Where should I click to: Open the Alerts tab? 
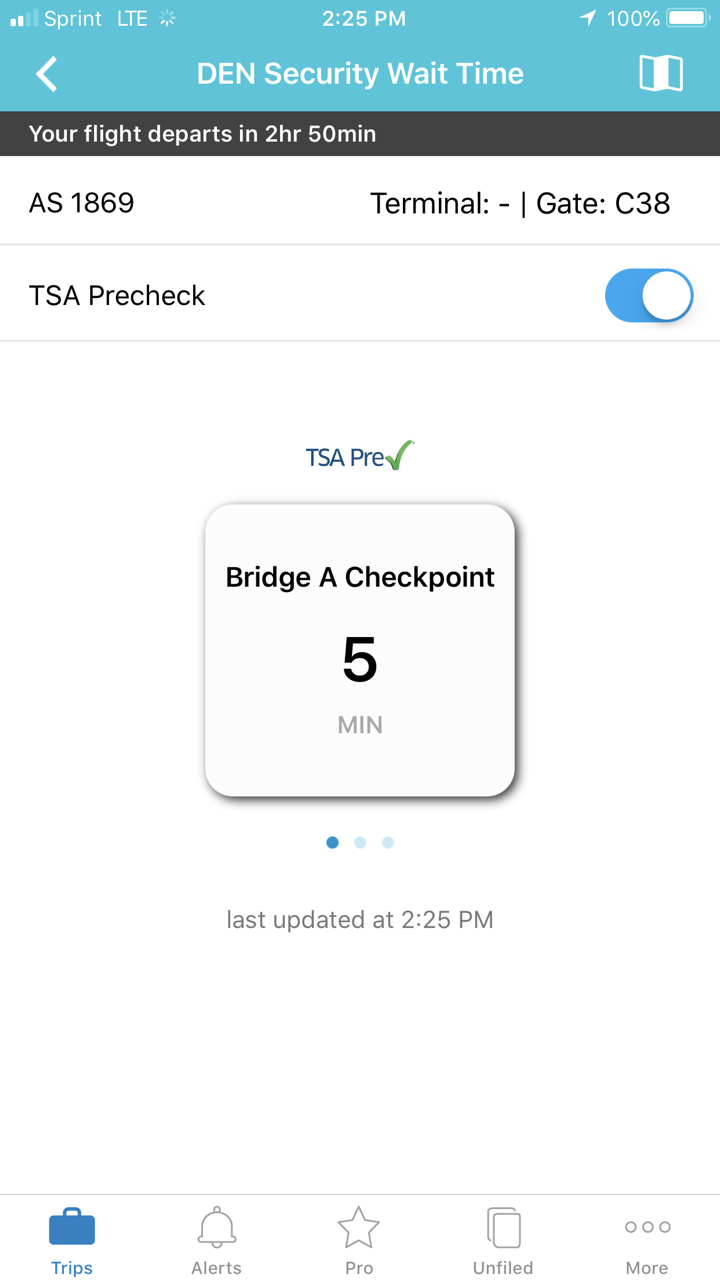pyautogui.click(x=216, y=1240)
